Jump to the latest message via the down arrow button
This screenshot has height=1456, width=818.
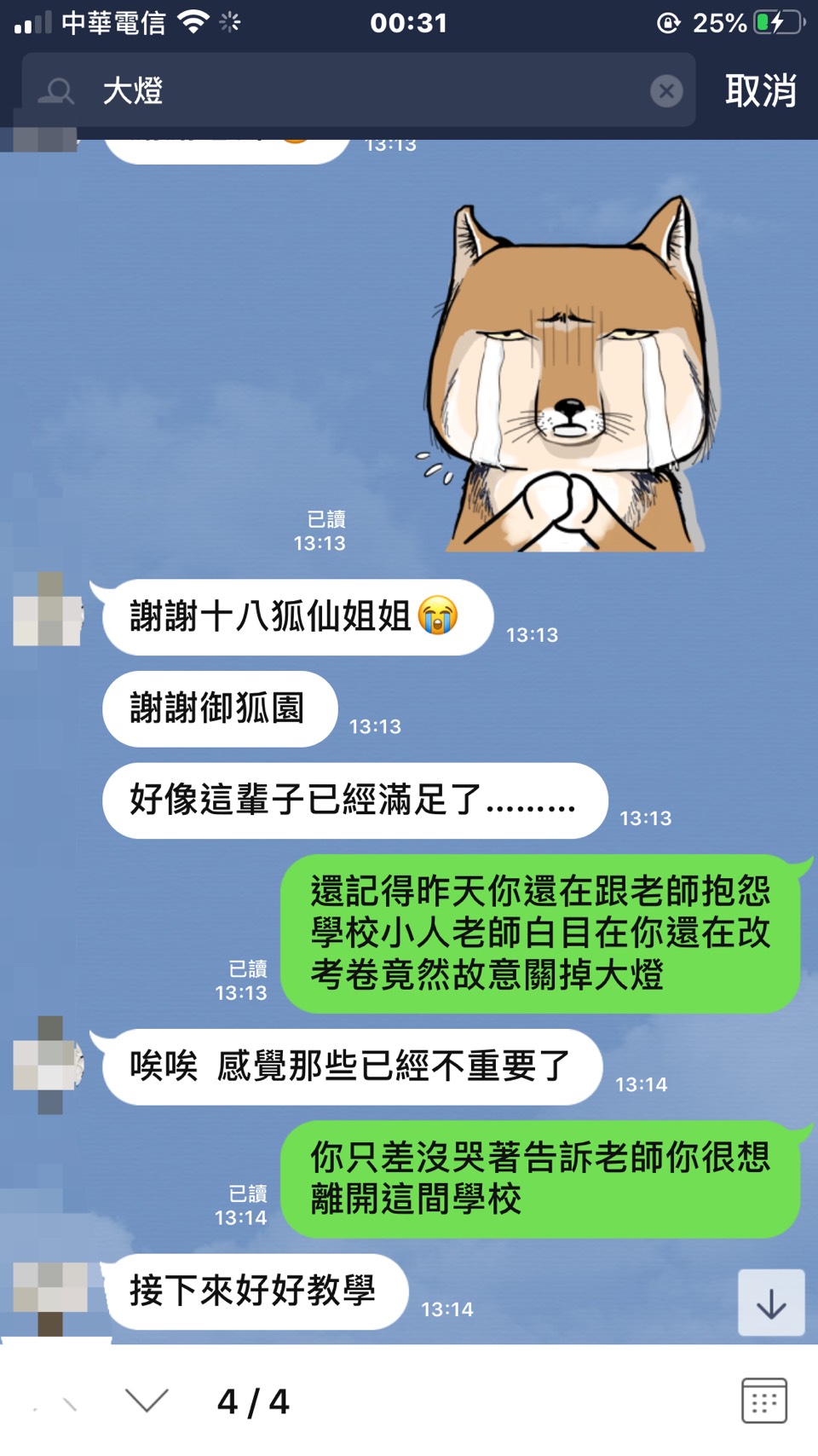771,1303
